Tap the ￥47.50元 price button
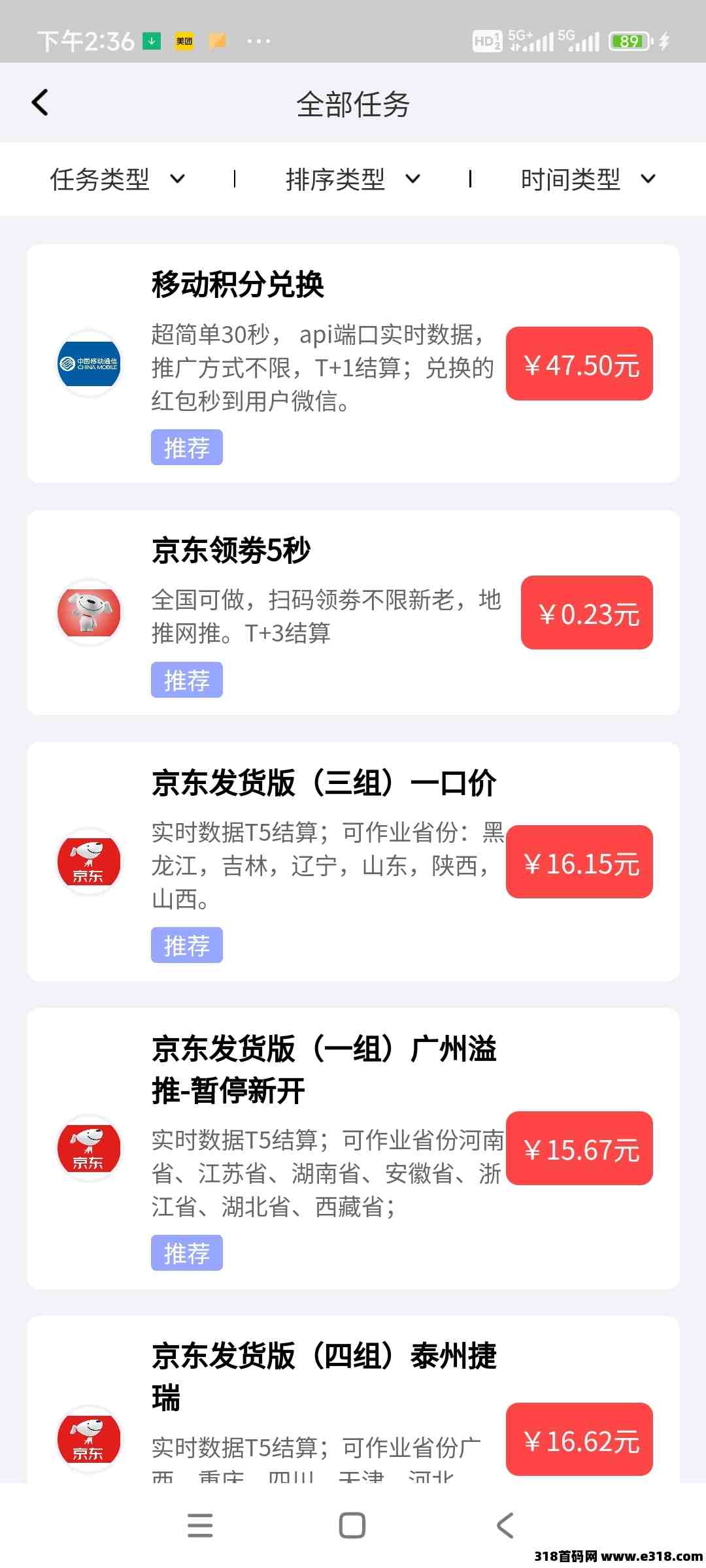This screenshot has height=1568, width=706. tap(580, 364)
